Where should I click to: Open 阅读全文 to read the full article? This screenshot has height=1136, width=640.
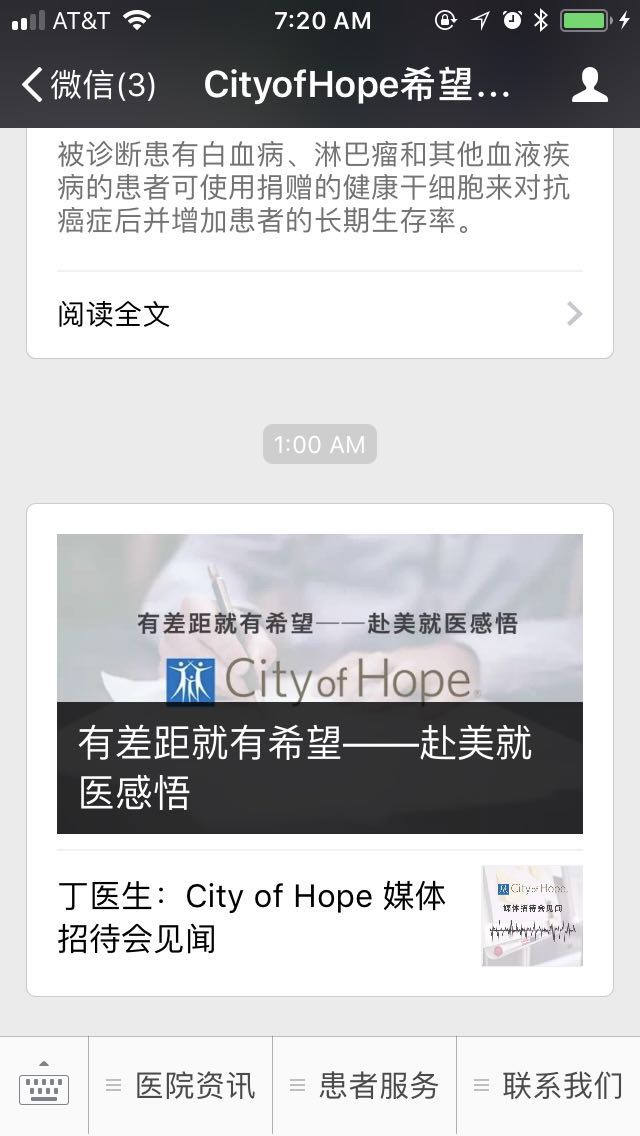click(320, 314)
